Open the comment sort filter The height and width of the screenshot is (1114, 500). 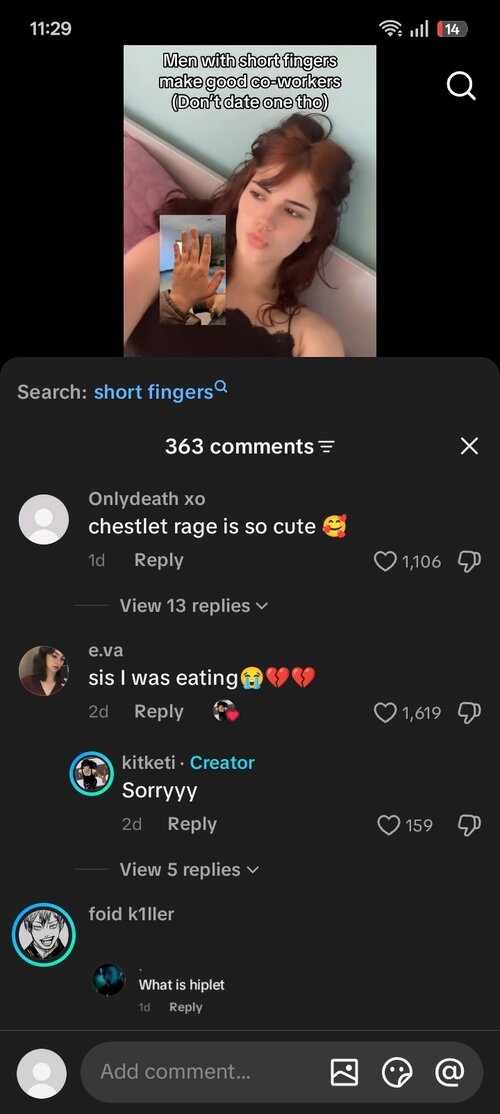point(326,447)
